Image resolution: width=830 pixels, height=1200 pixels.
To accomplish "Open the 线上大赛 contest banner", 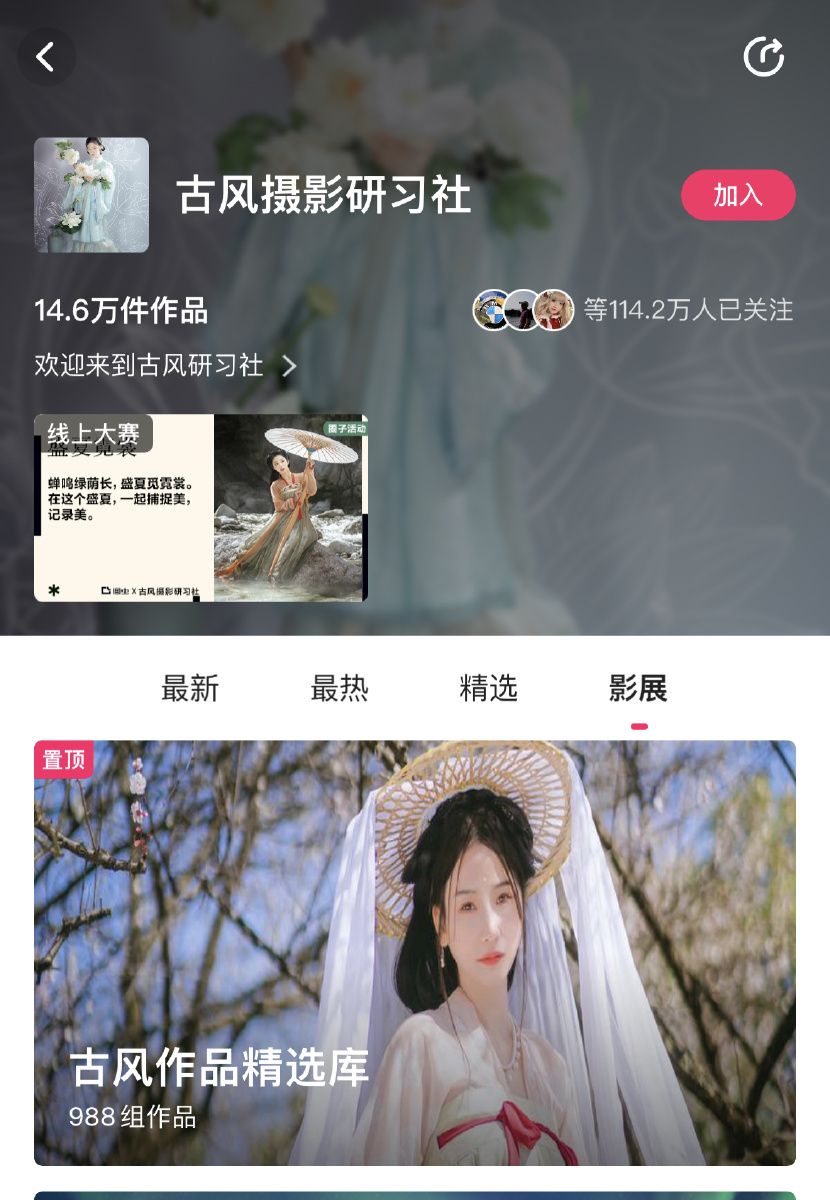I will [201, 508].
